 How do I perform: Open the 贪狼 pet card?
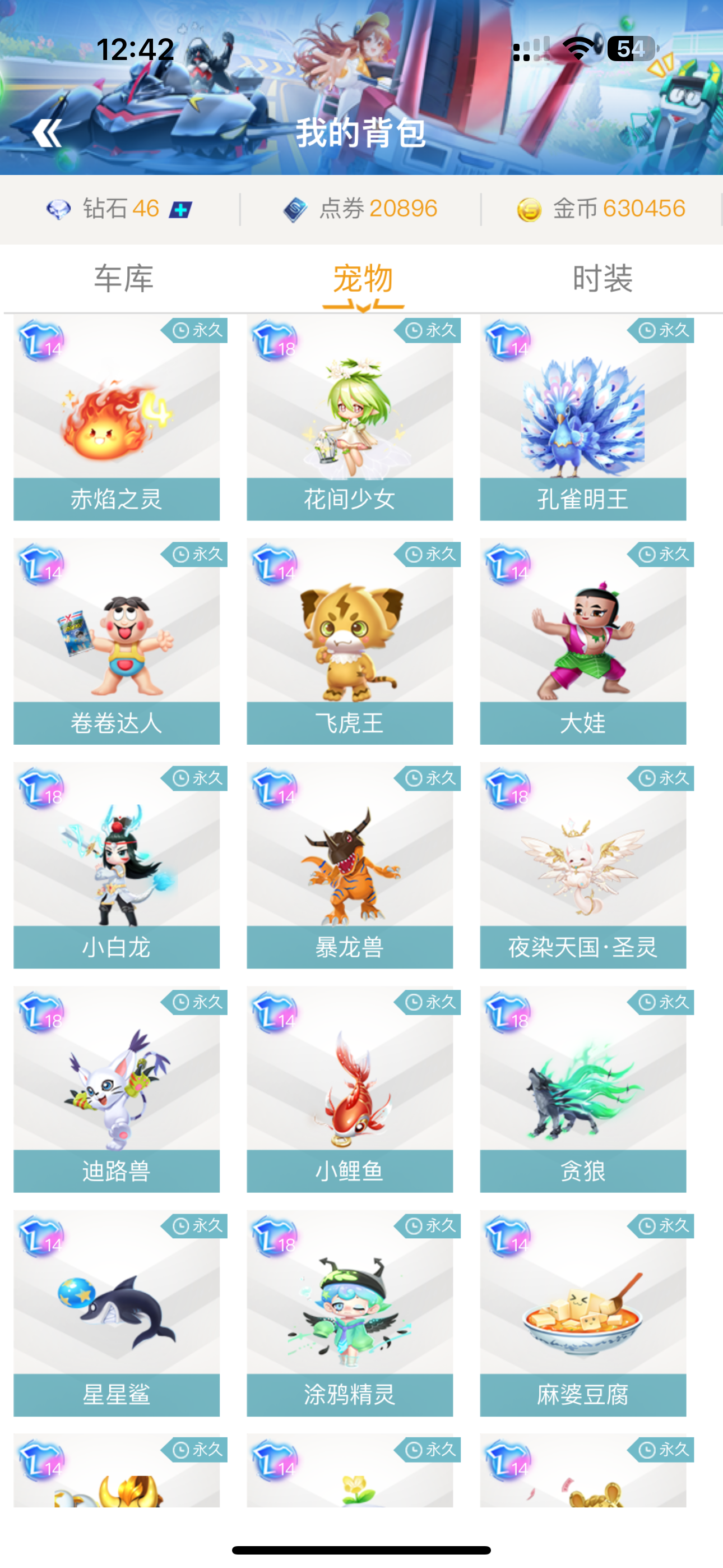click(583, 1090)
